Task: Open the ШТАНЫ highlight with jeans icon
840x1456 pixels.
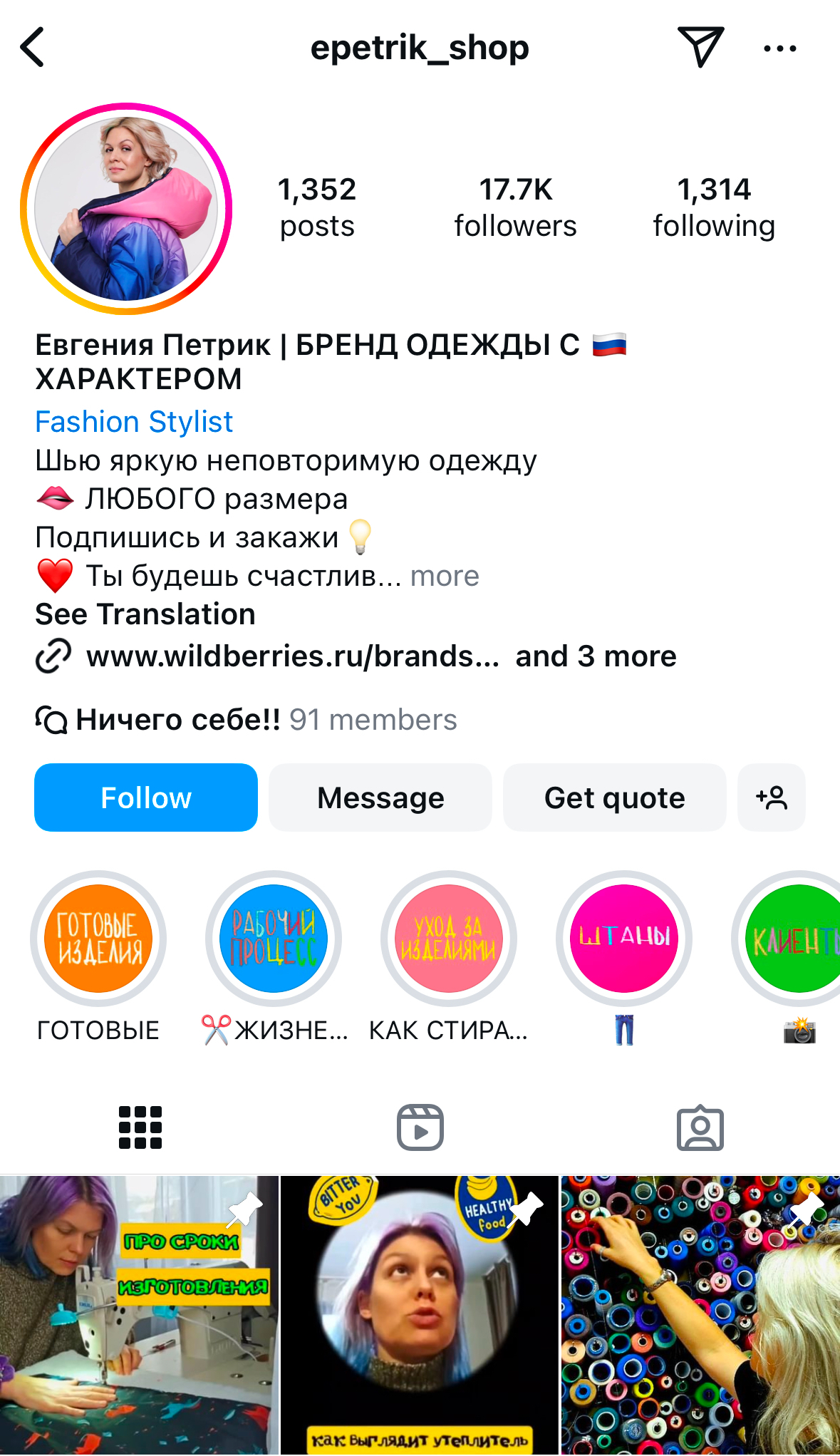Action: [x=624, y=939]
